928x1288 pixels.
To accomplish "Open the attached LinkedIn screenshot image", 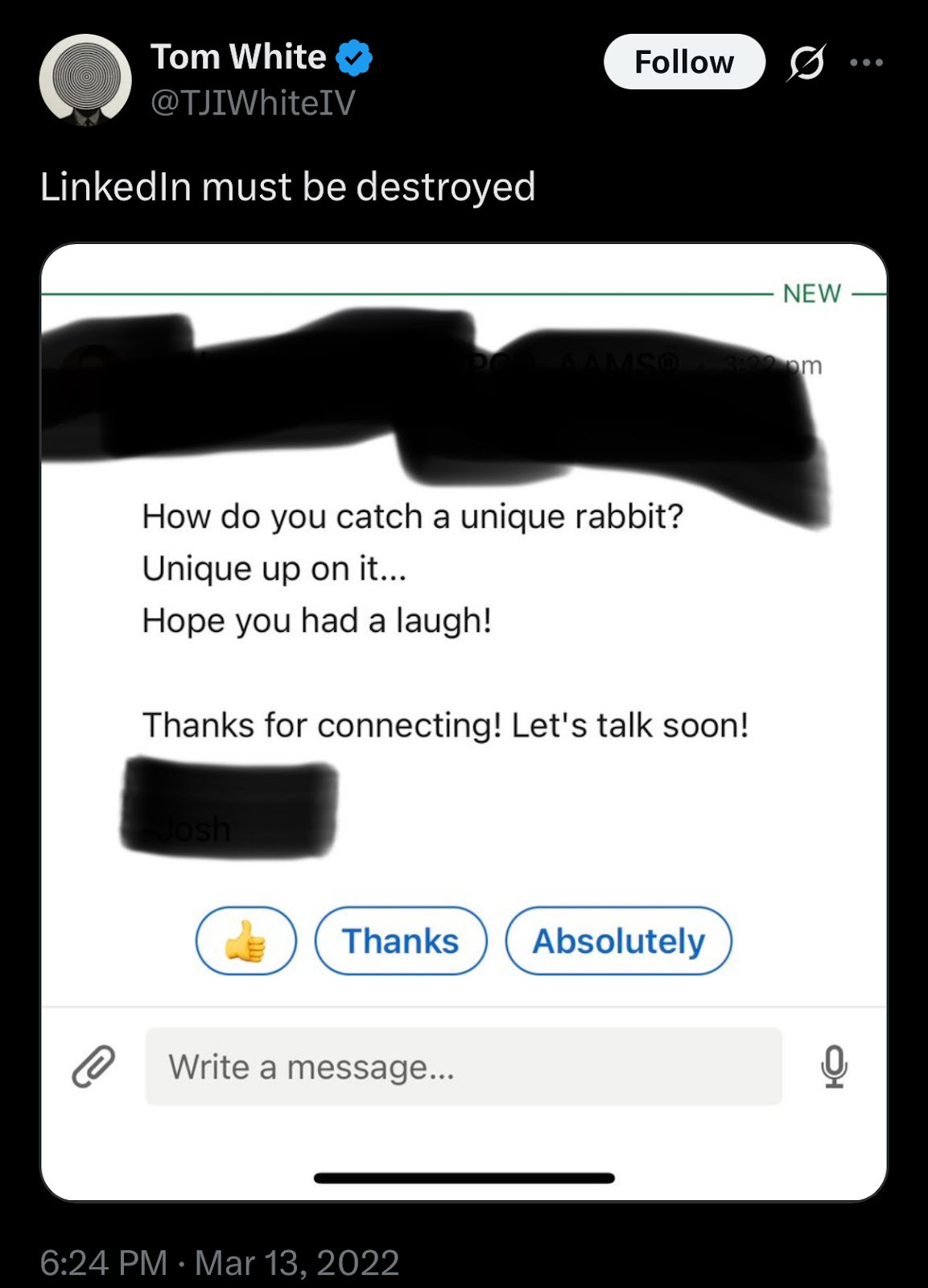I will [464, 644].
